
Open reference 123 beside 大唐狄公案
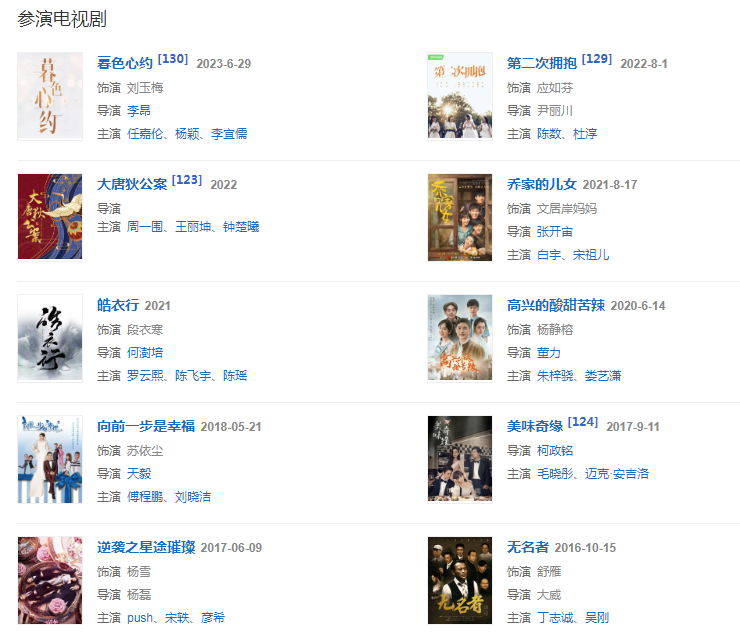click(187, 180)
